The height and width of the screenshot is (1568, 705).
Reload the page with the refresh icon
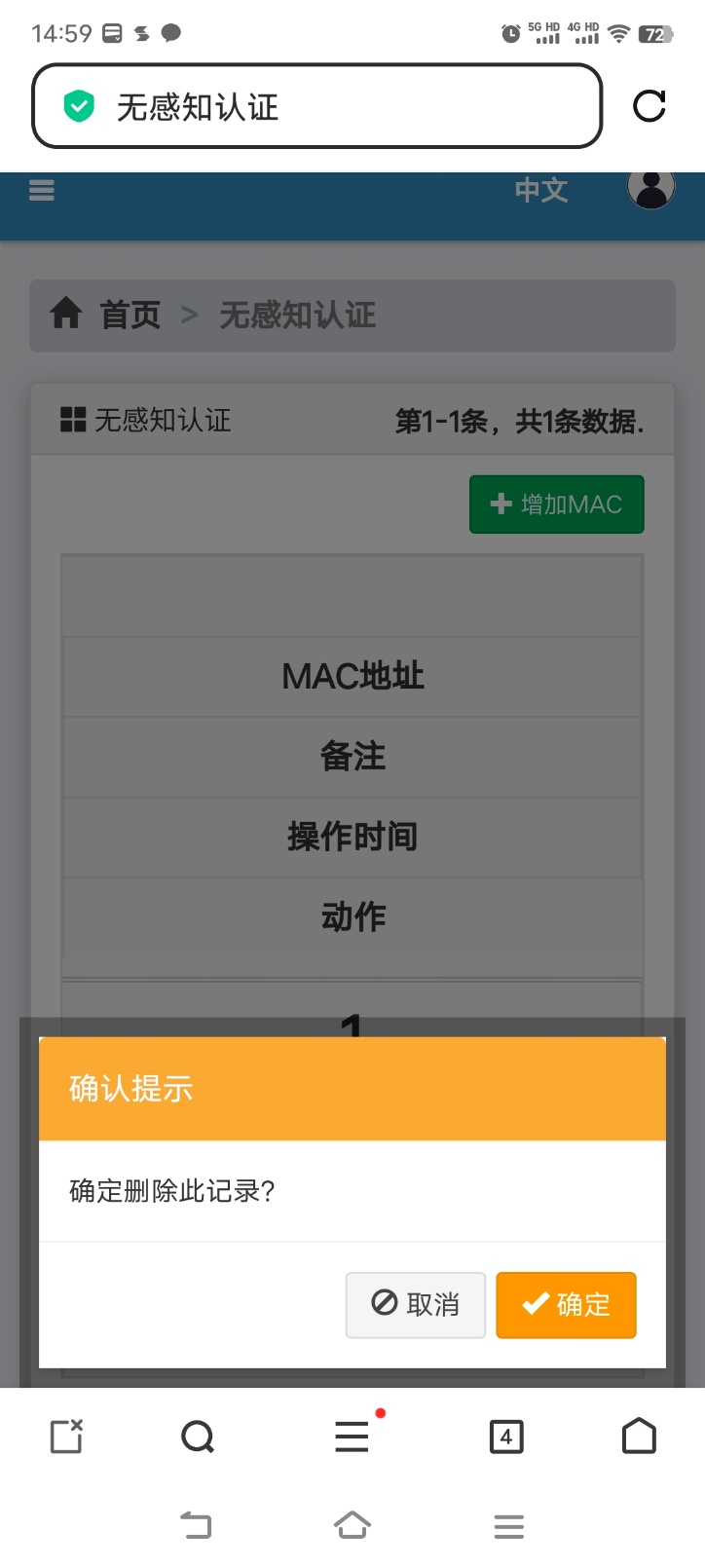[649, 105]
